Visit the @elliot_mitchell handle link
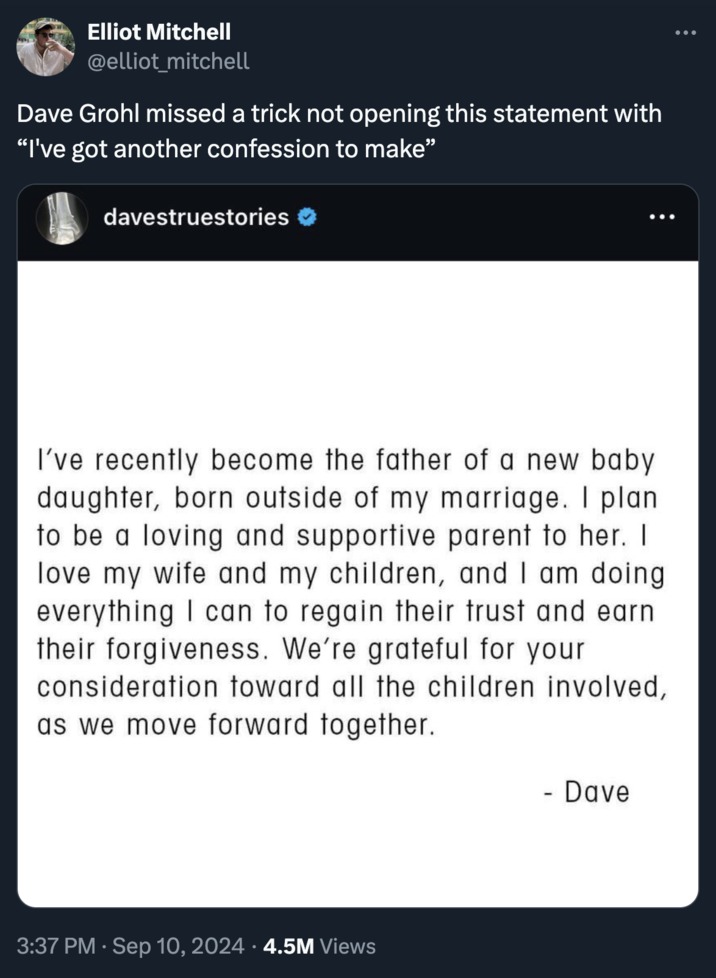This screenshot has height=978, width=716. (x=169, y=62)
